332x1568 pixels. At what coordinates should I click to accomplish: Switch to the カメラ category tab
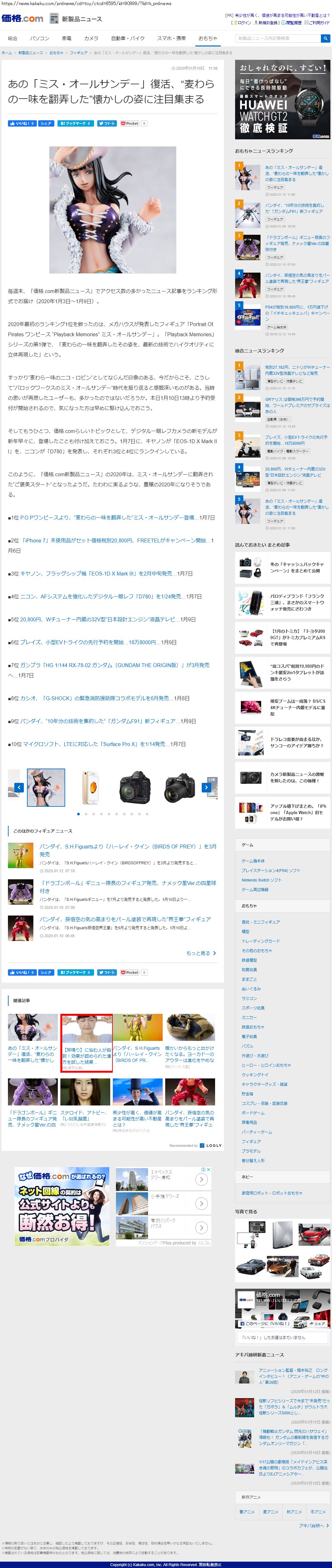click(x=91, y=38)
